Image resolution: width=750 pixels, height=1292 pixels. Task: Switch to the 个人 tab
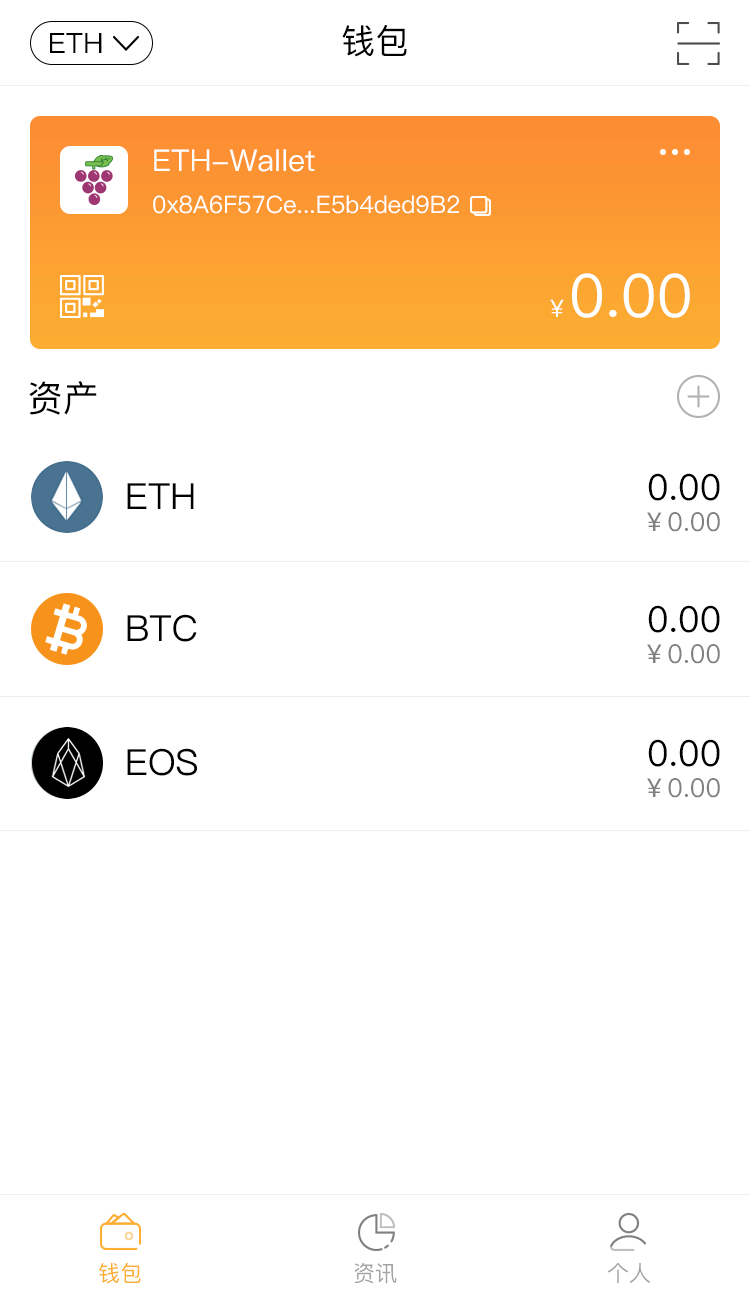point(628,1247)
